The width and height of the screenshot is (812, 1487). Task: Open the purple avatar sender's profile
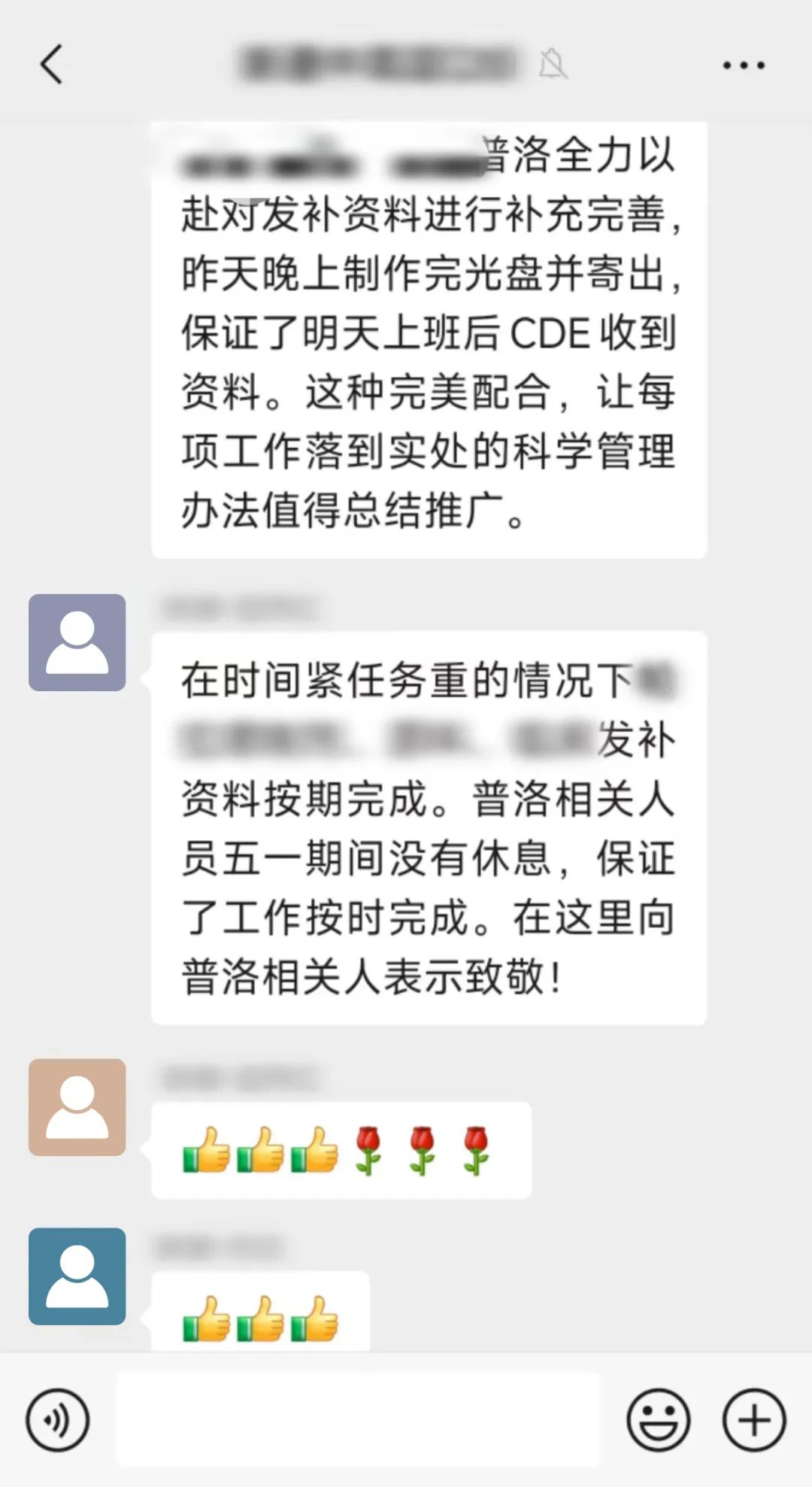pos(77,642)
